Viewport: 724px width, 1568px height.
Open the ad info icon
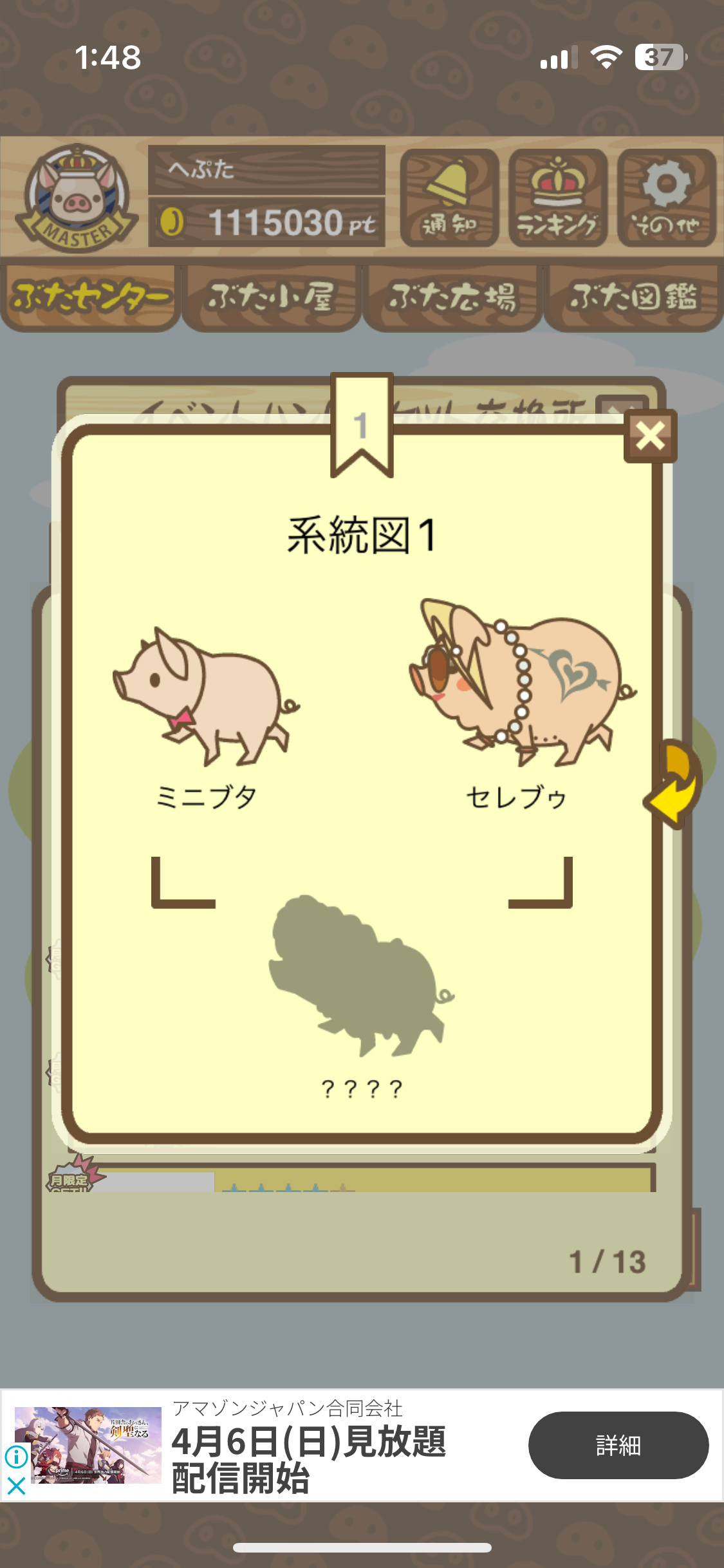(x=16, y=1457)
